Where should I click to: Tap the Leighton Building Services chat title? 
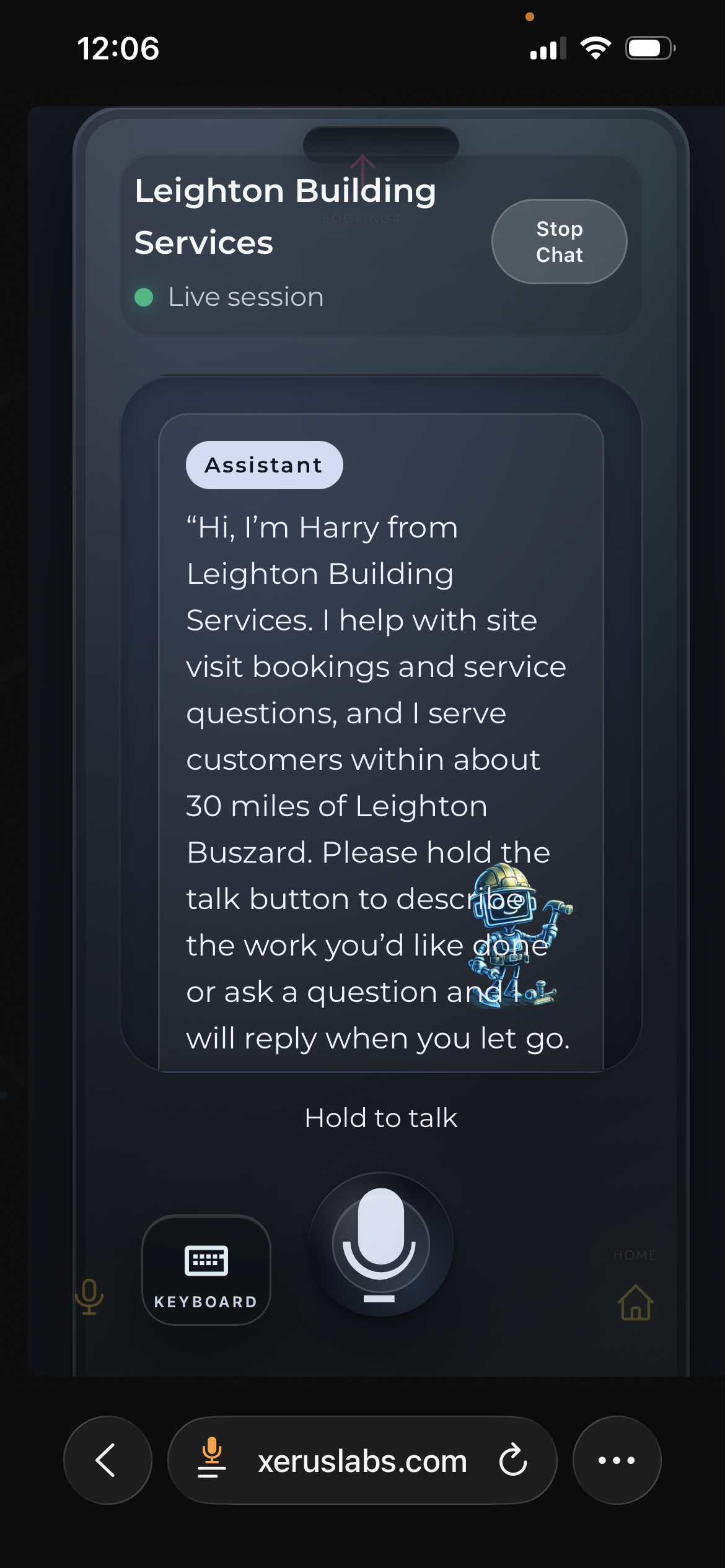pos(286,216)
